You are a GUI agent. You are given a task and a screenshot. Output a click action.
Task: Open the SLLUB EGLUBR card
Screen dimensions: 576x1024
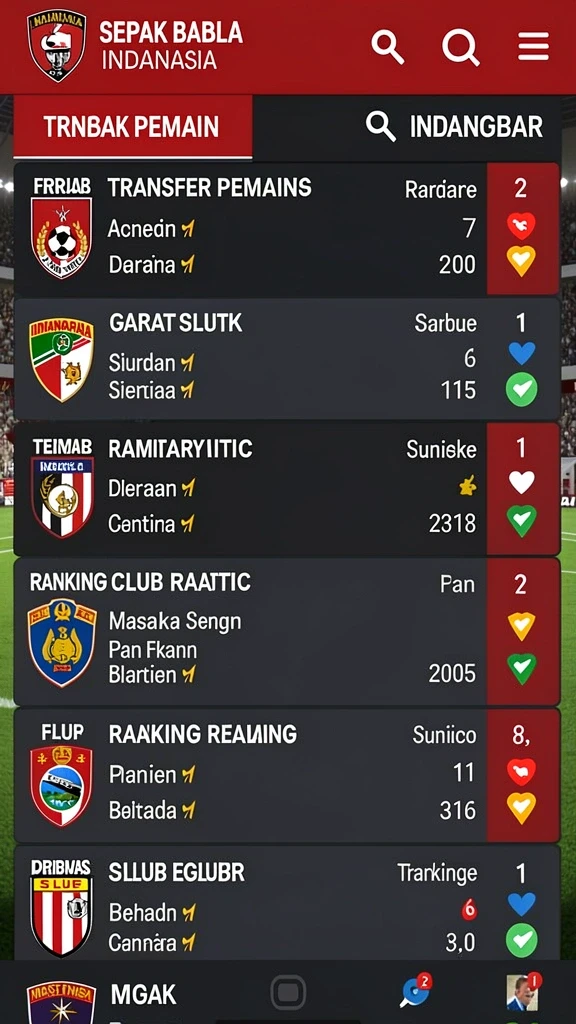tap(287, 903)
